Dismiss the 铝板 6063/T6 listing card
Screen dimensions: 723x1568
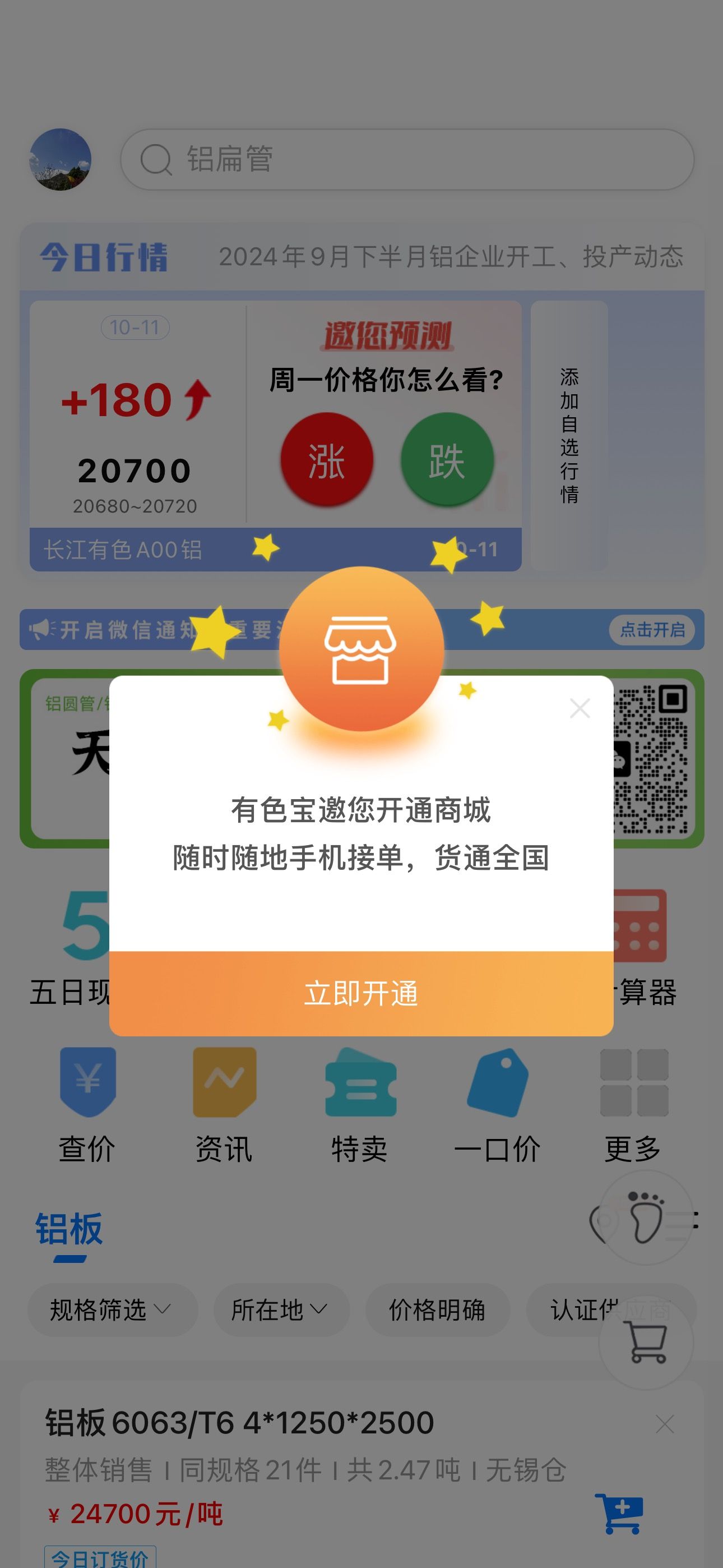665,1424
